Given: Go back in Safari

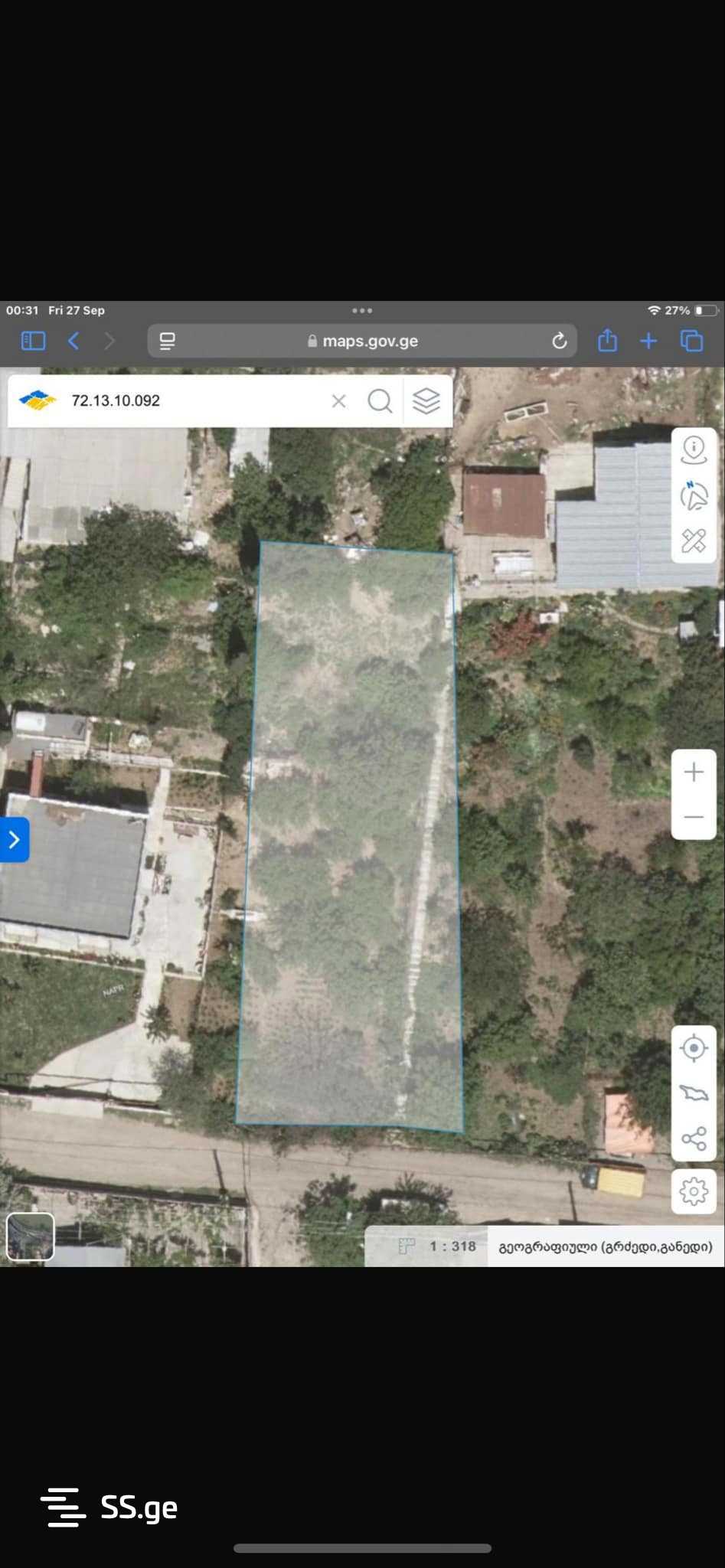Looking at the screenshot, I should pyautogui.click(x=73, y=341).
